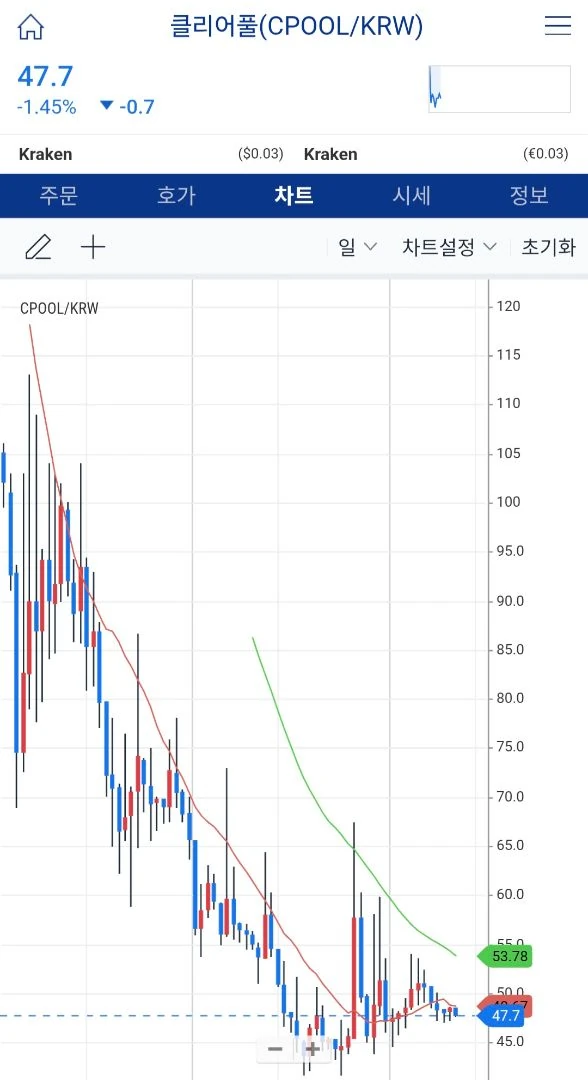588x1080 pixels.
Task: Switch to the 호가 tab
Action: (x=176, y=196)
